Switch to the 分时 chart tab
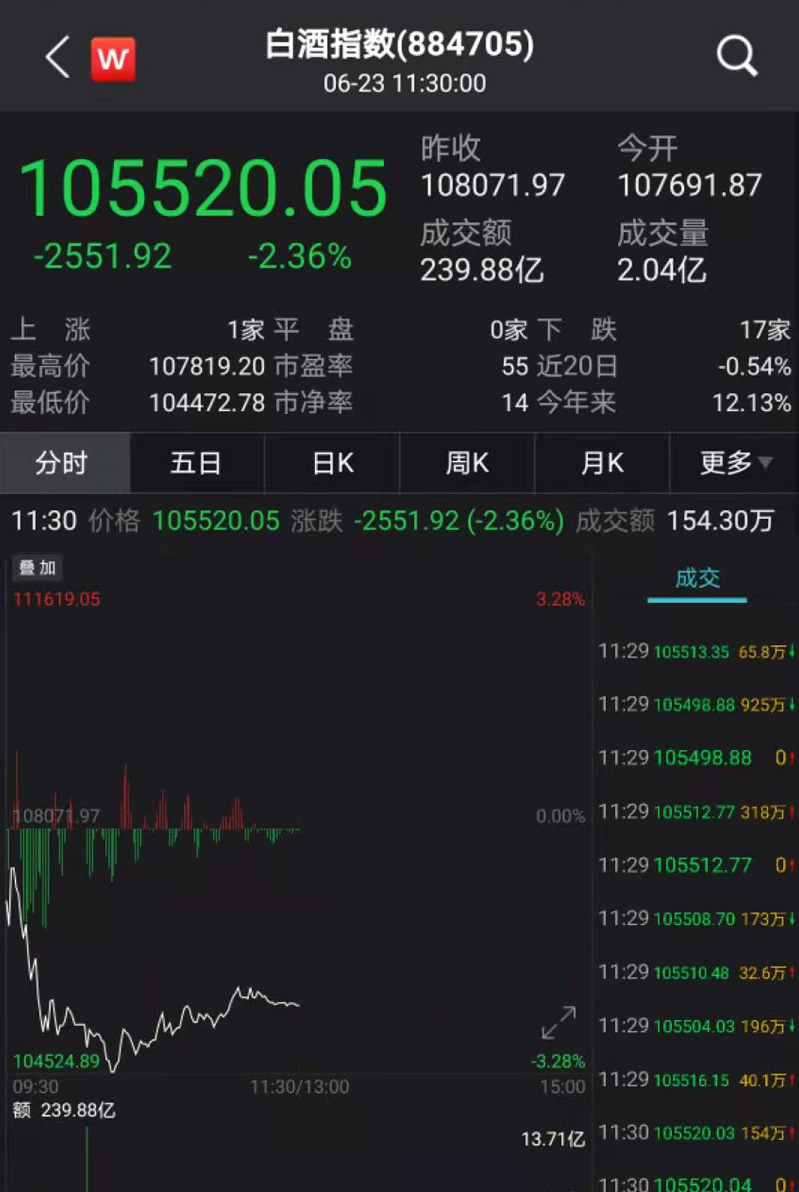This screenshot has height=1192, width=799. coord(62,463)
